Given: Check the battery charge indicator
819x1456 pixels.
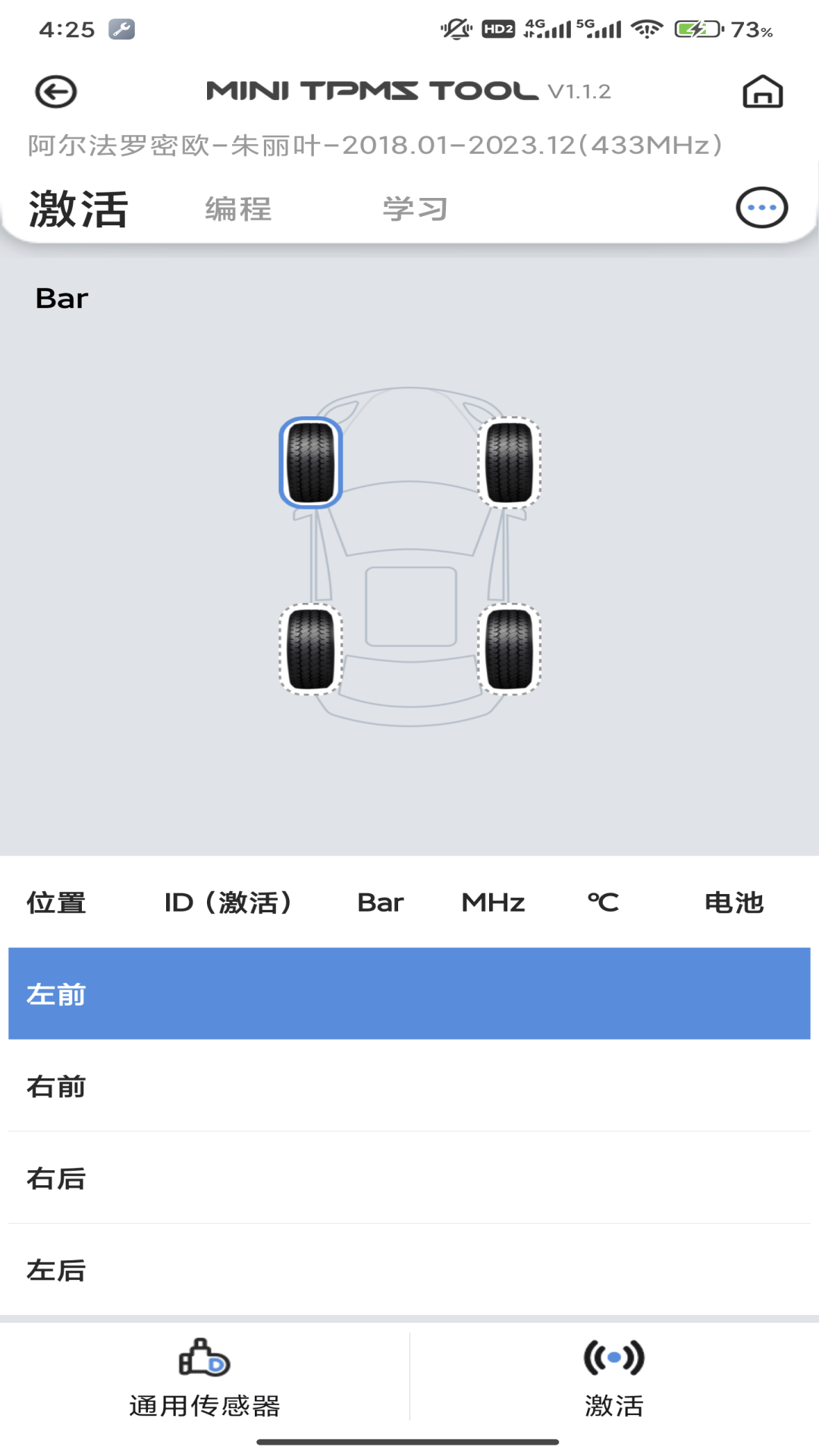Looking at the screenshot, I should point(697,30).
